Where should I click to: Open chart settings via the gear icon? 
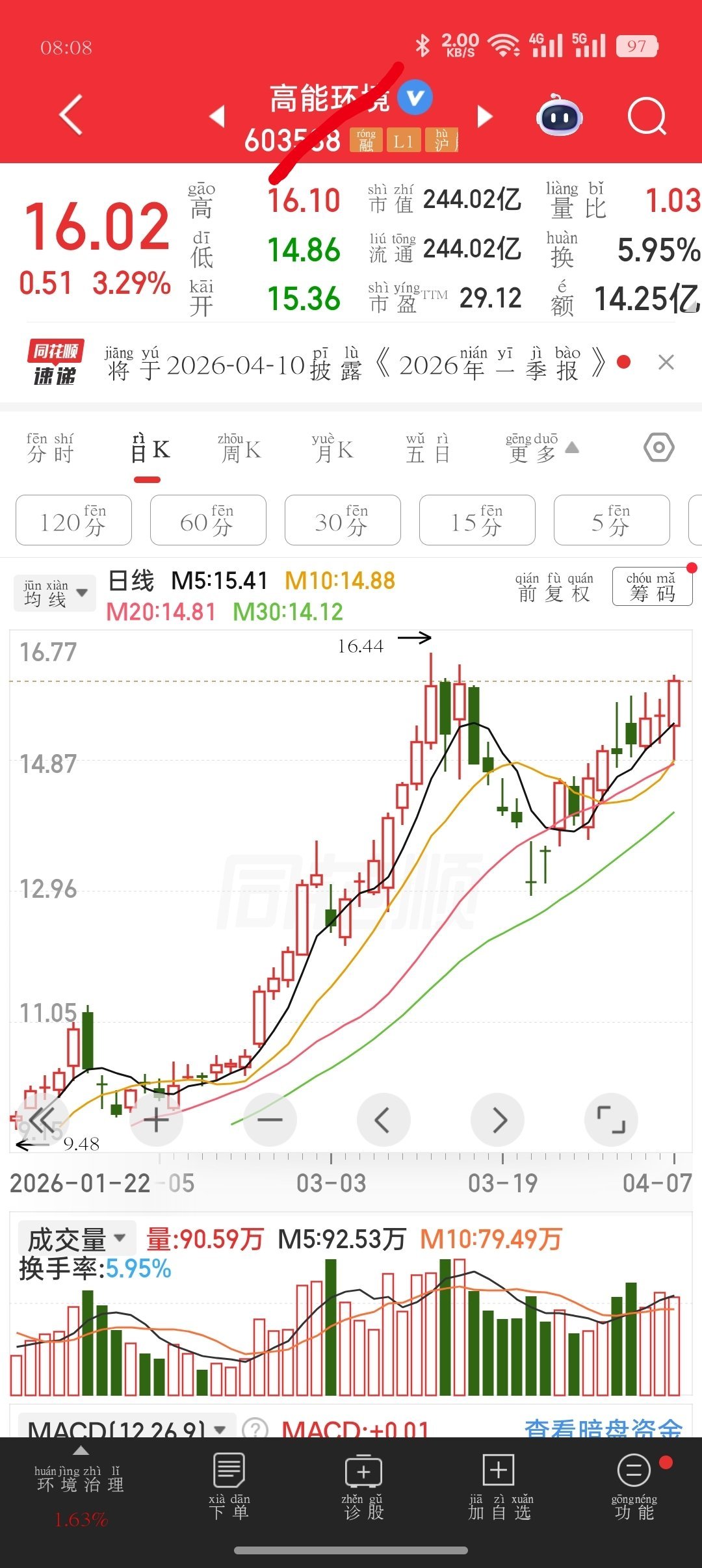pyautogui.click(x=660, y=446)
